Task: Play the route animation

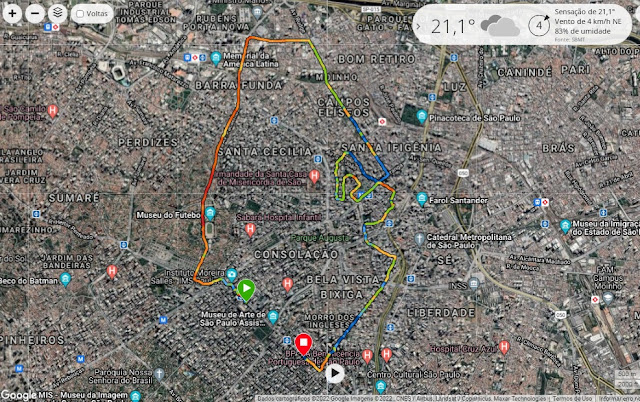Action: (335, 373)
